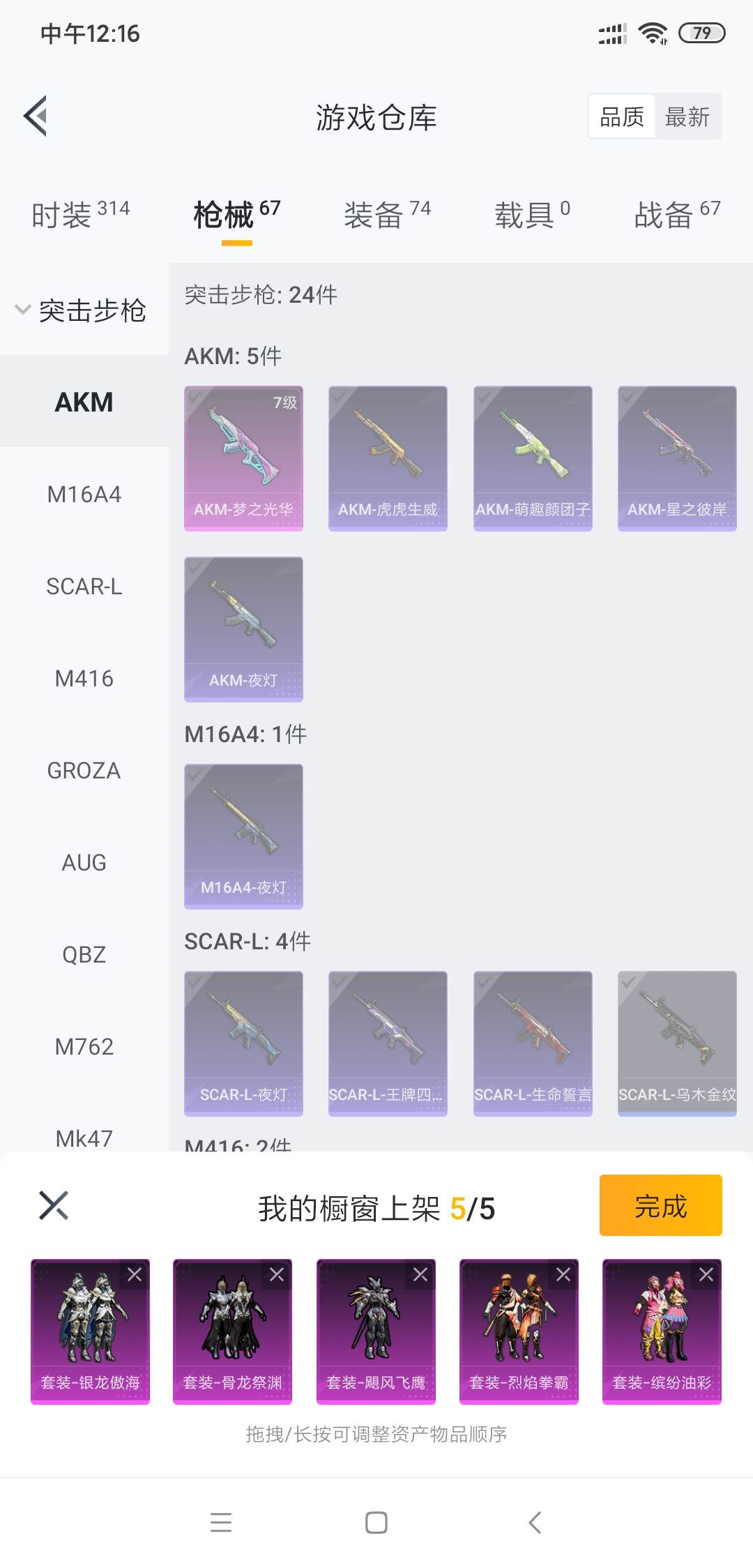Go back from the game warehouse

36,116
